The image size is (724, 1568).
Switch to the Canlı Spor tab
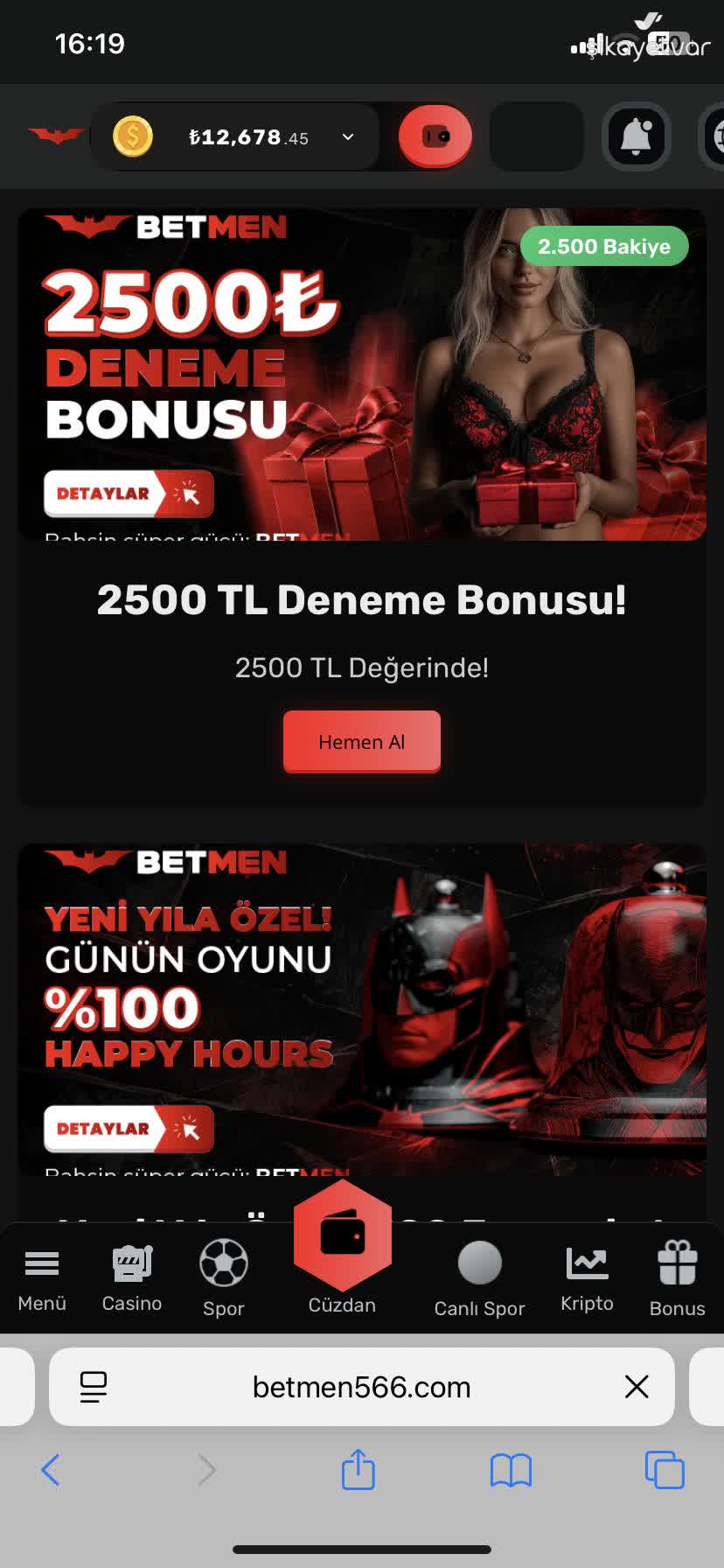477,1277
